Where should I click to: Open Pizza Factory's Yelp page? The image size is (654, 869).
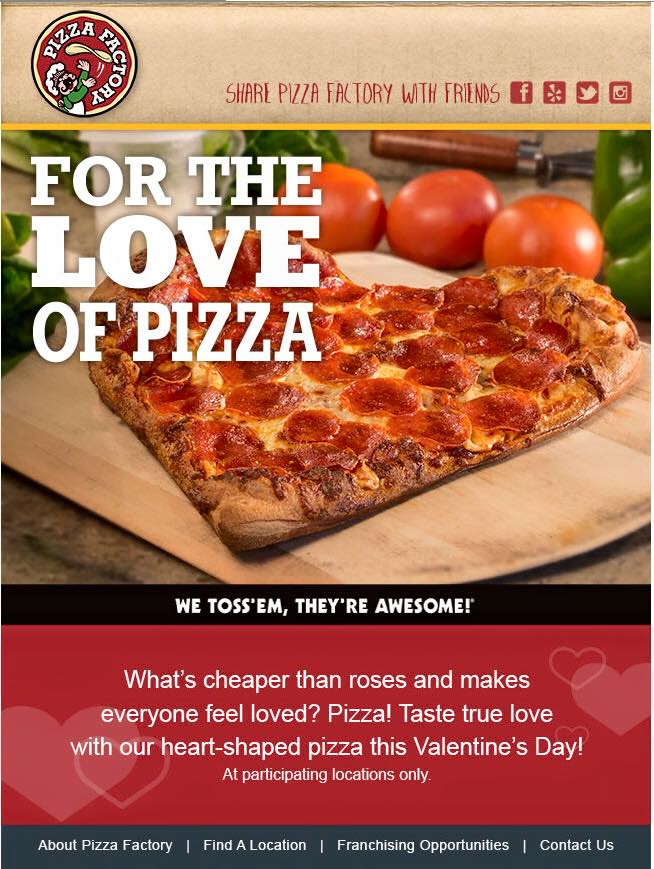(x=554, y=93)
